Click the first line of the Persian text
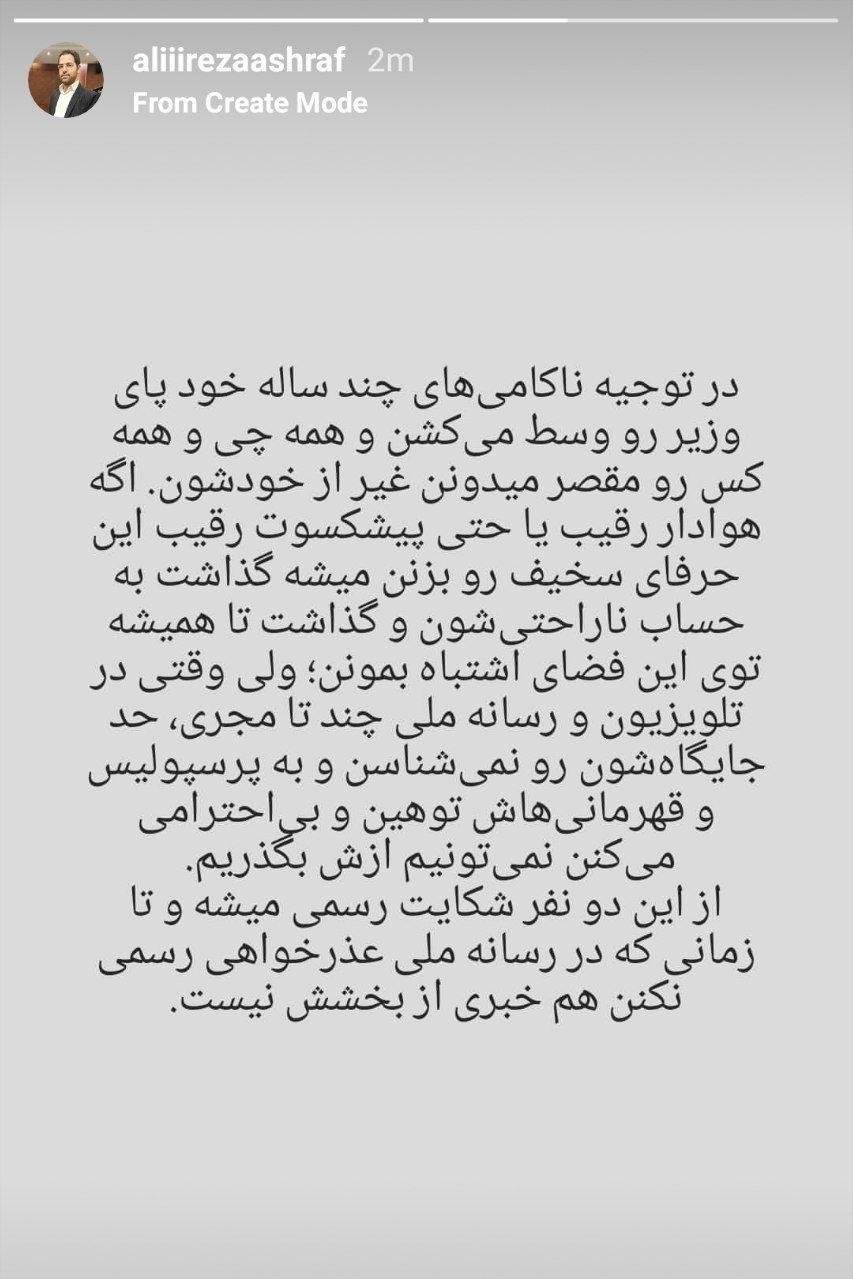853x1279 pixels. 430,381
